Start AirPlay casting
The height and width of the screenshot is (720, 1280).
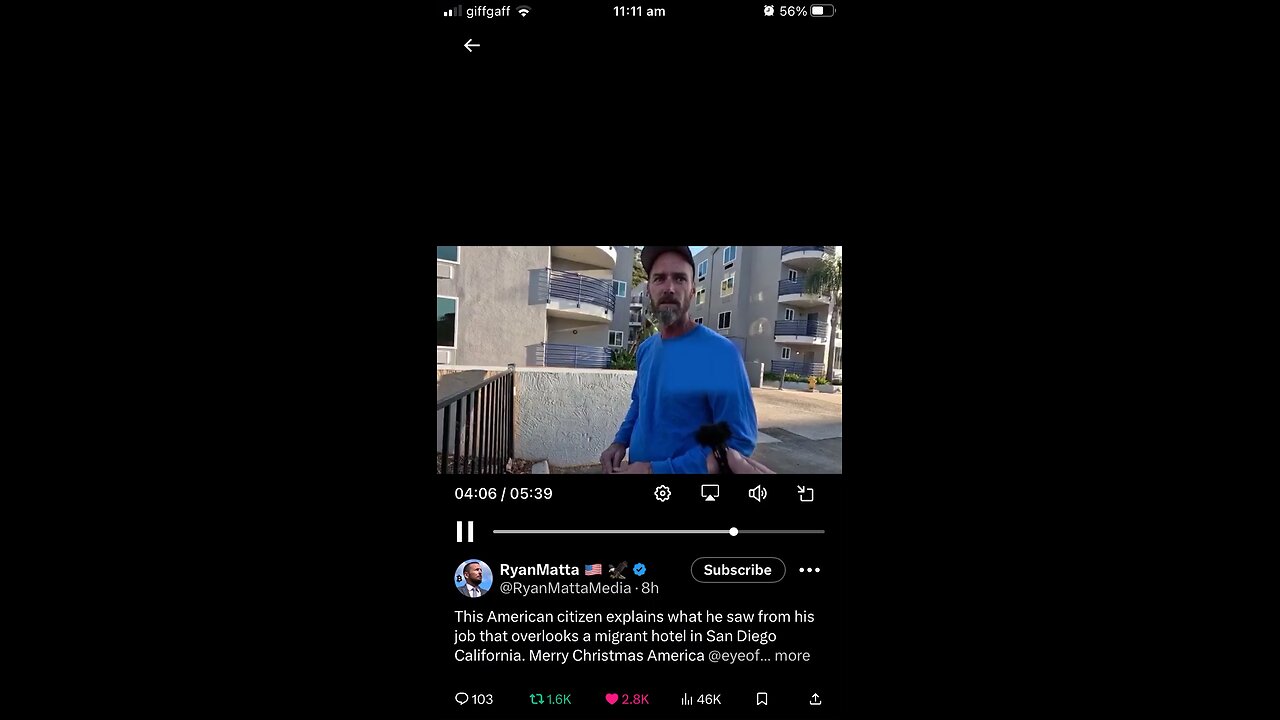pyautogui.click(x=710, y=493)
